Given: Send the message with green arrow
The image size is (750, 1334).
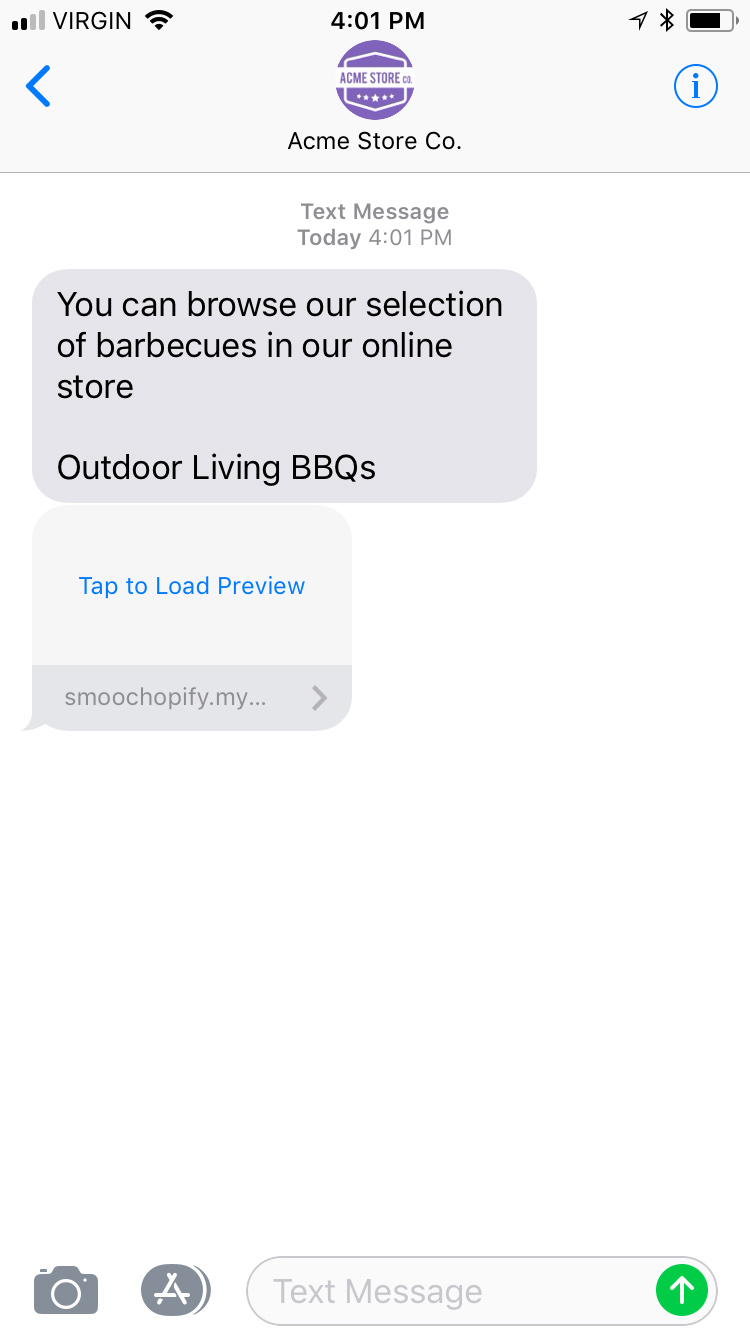Looking at the screenshot, I should point(682,1291).
